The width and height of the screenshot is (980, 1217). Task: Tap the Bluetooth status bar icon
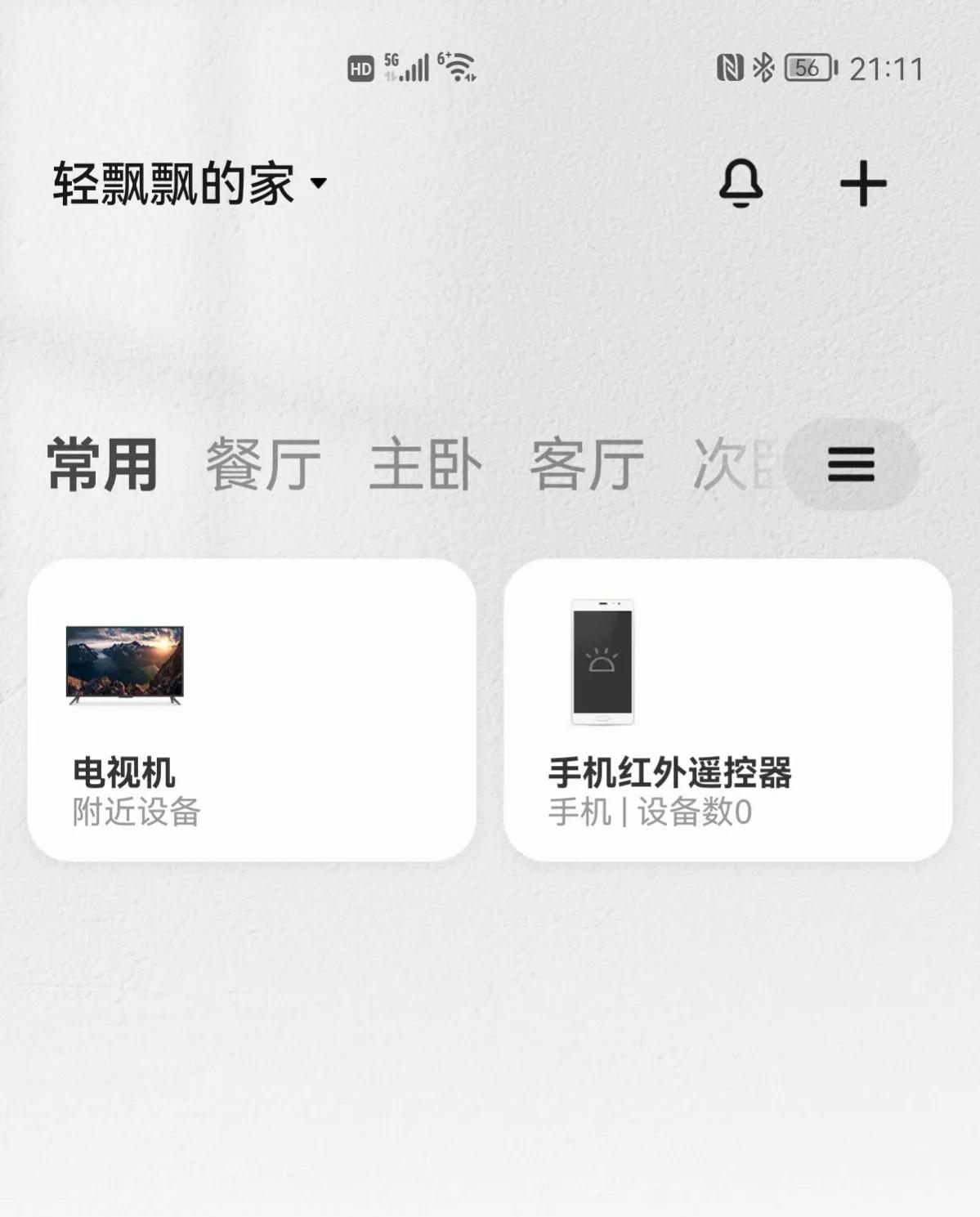pos(763,69)
